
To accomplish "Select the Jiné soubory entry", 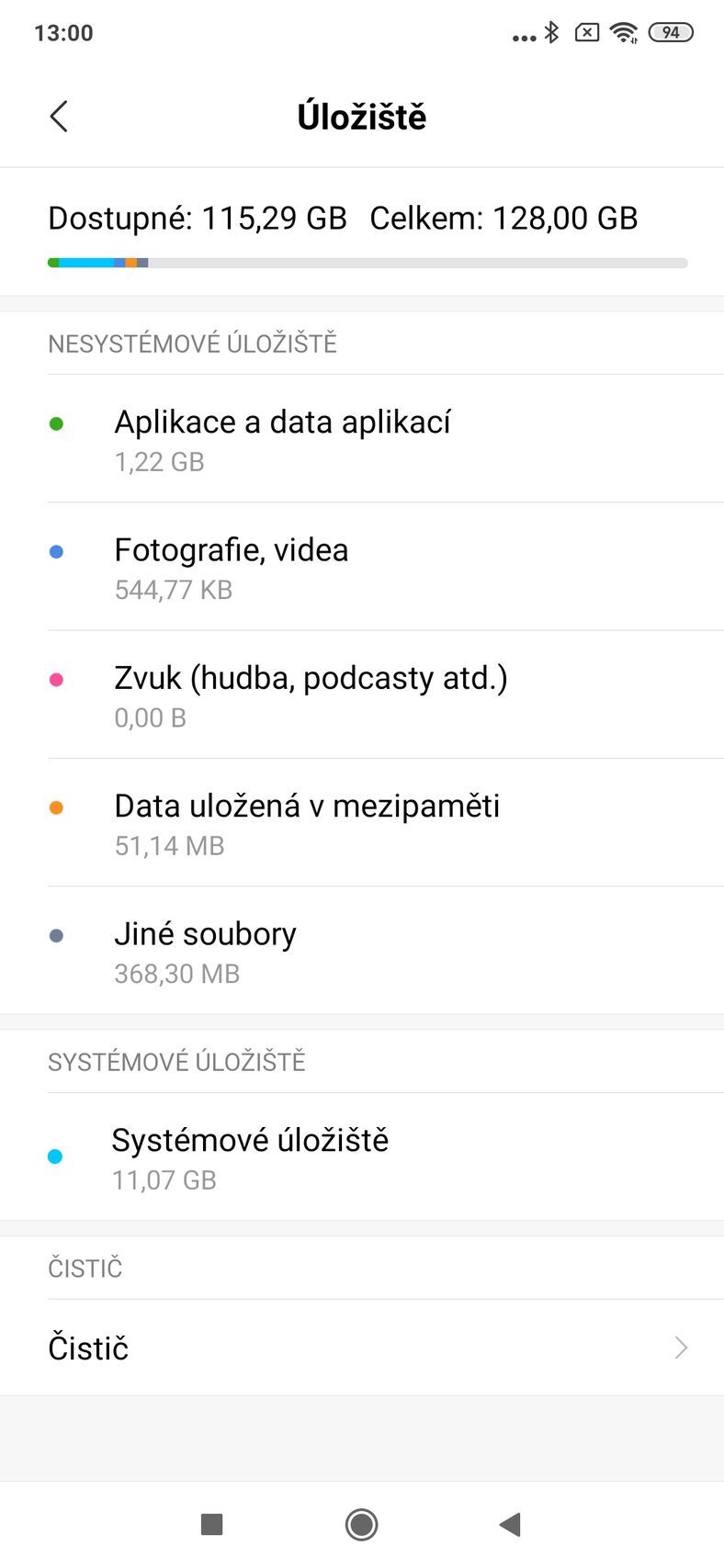I will pos(362,950).
